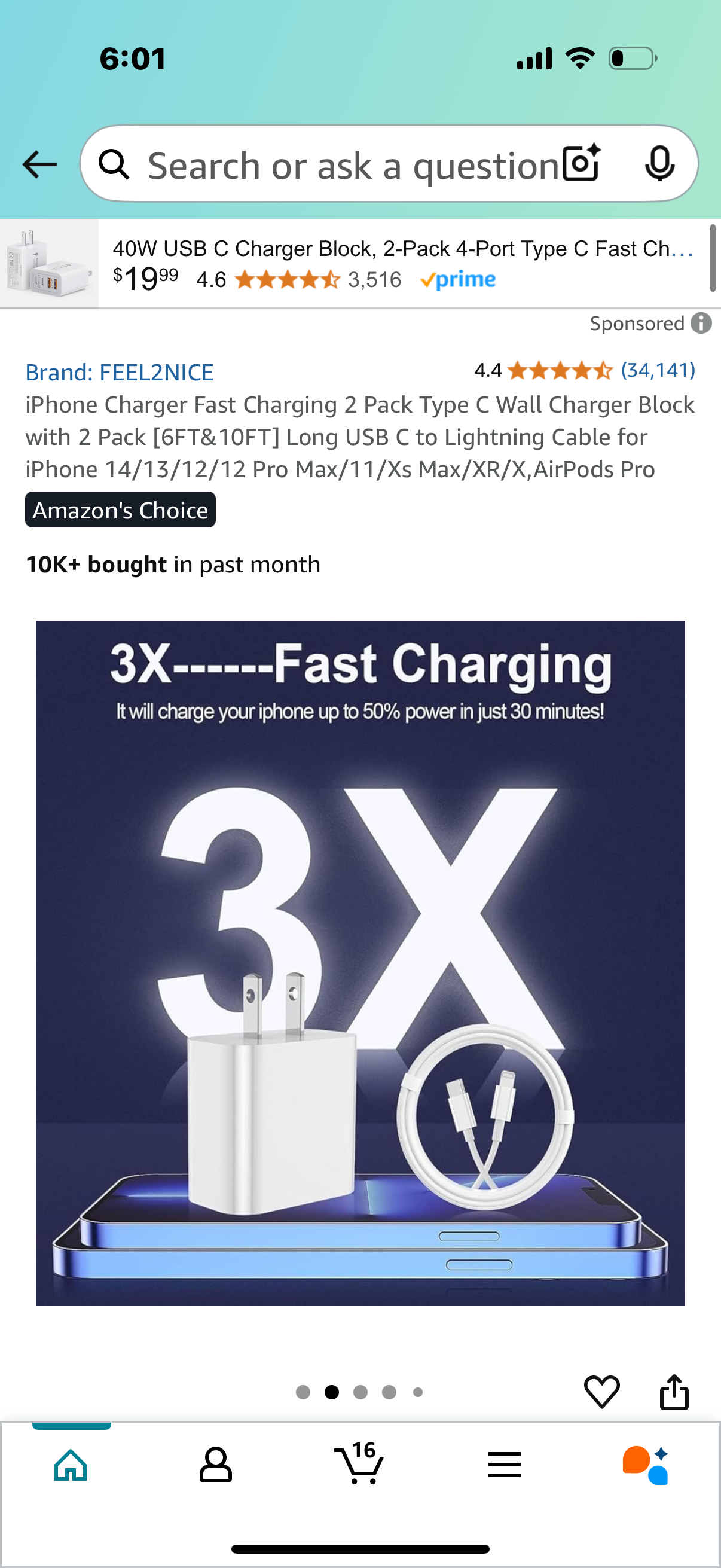This screenshot has width=721, height=1568.
Task: Open the account profile tab
Action: 215,1465
